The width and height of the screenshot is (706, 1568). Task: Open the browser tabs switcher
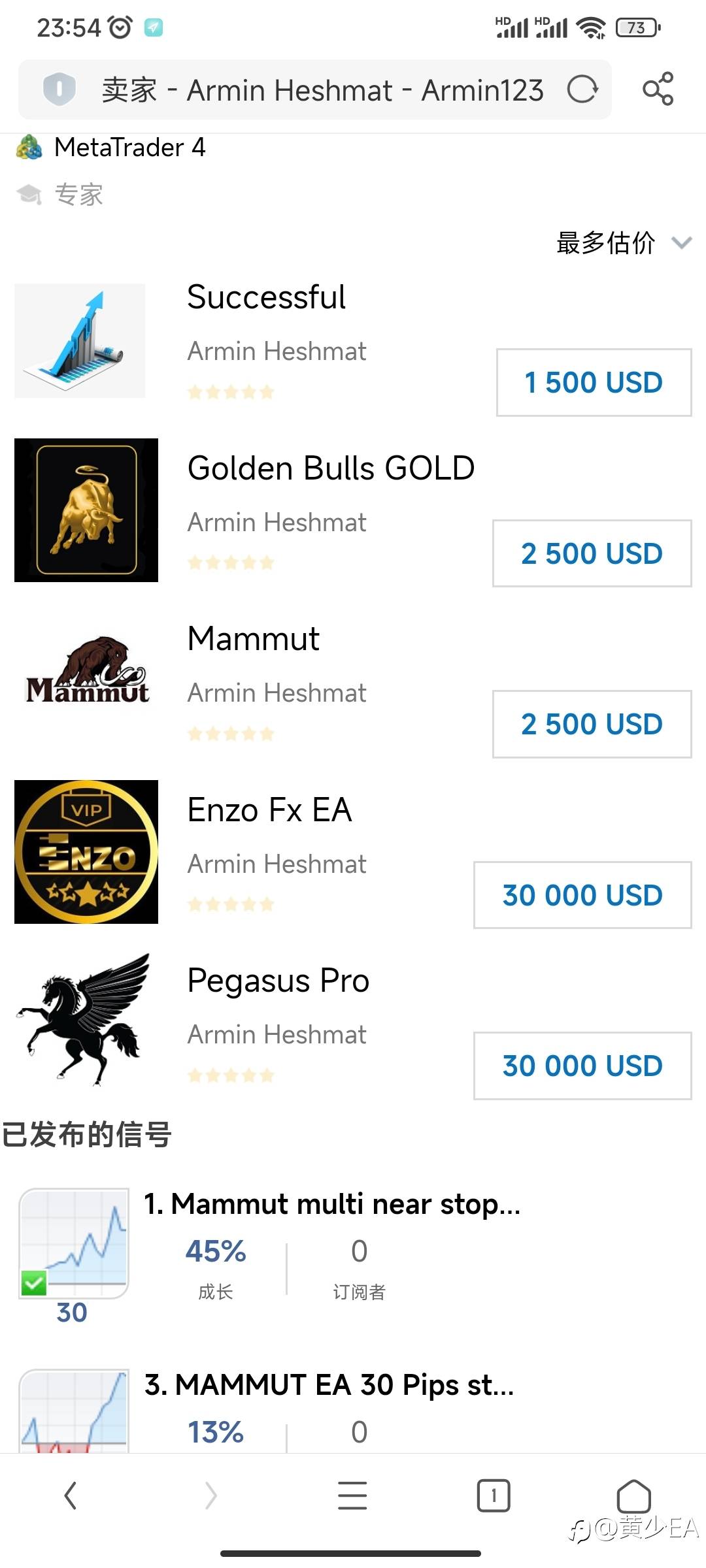494,1495
